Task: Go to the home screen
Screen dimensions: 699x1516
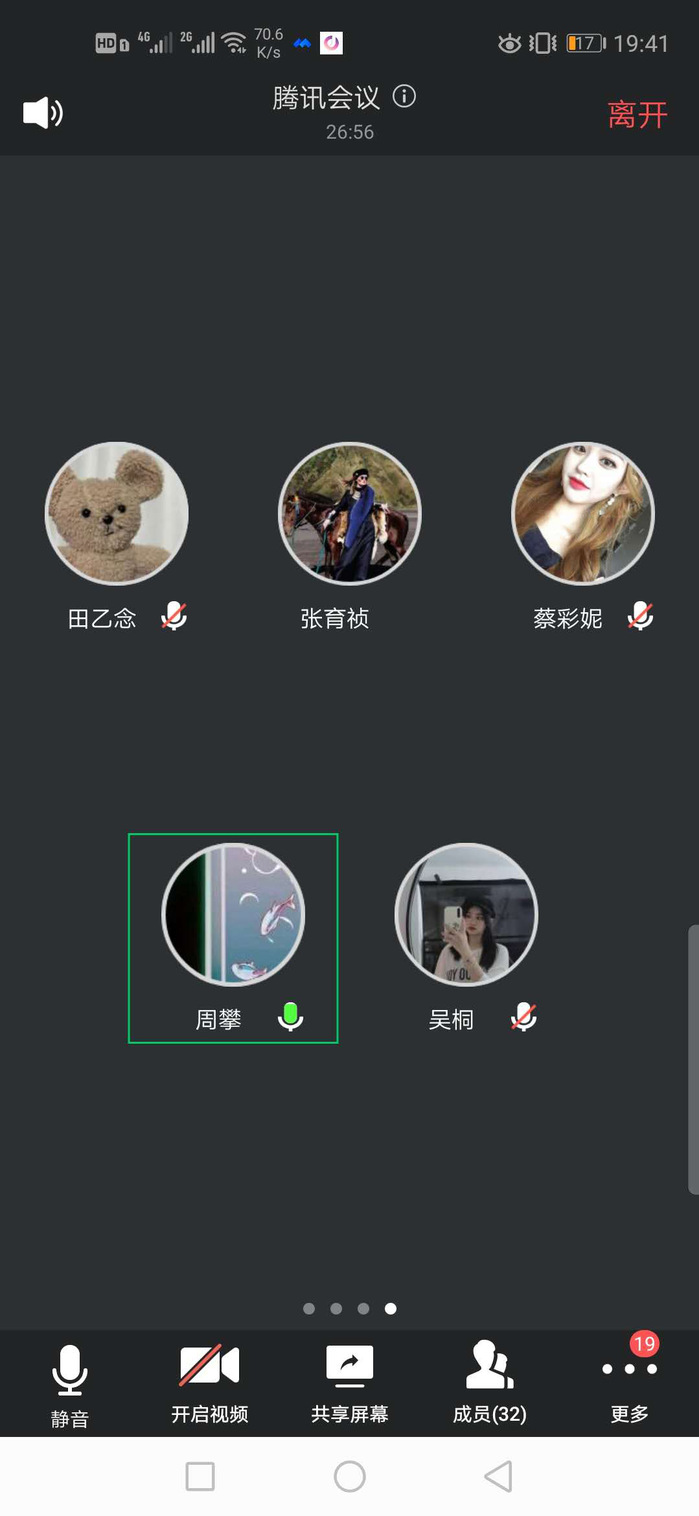Action: pos(349,1476)
